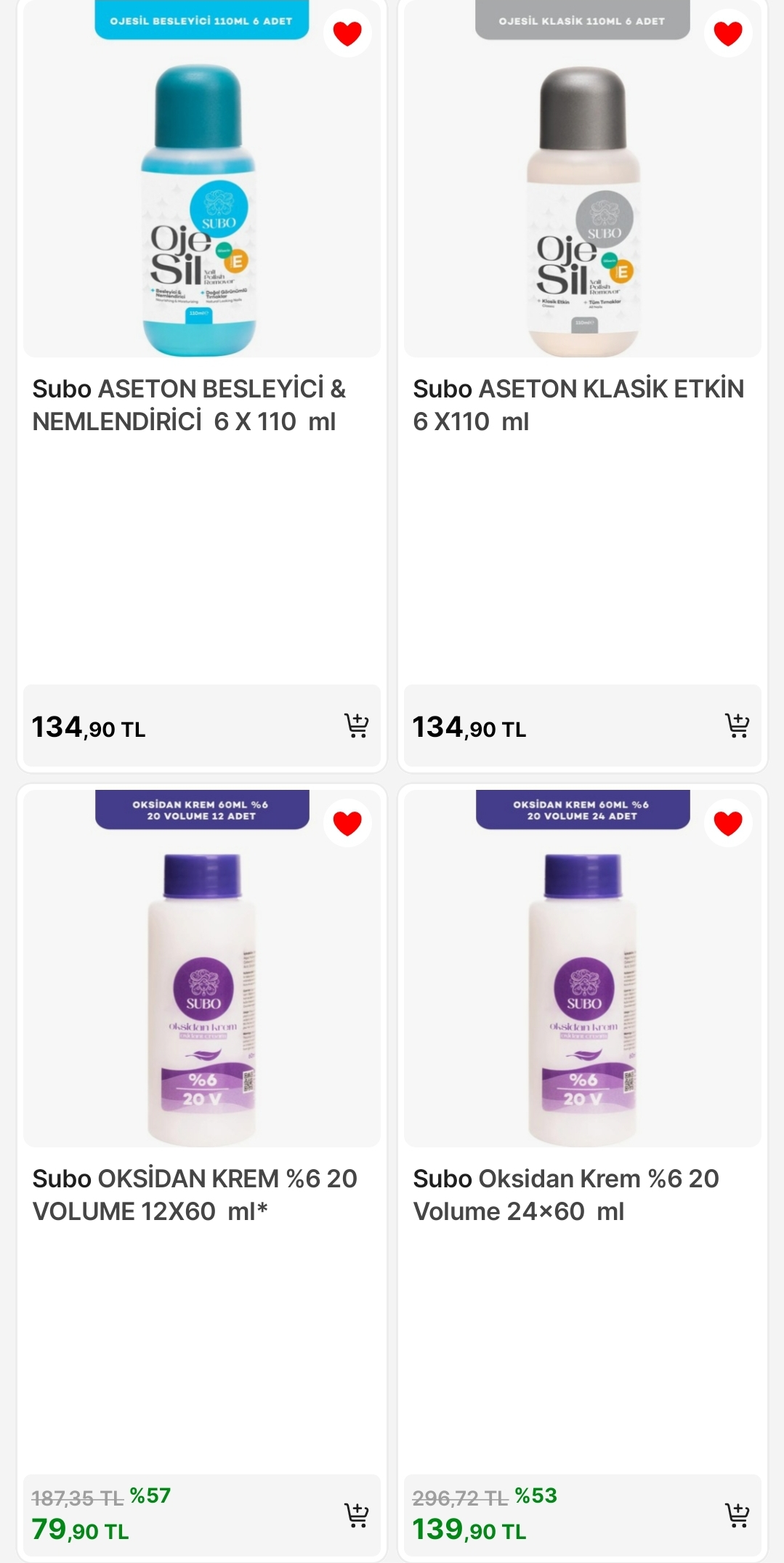
Task: Toggle heart on Oksidan Krem 24×60 ml
Action: tap(728, 823)
